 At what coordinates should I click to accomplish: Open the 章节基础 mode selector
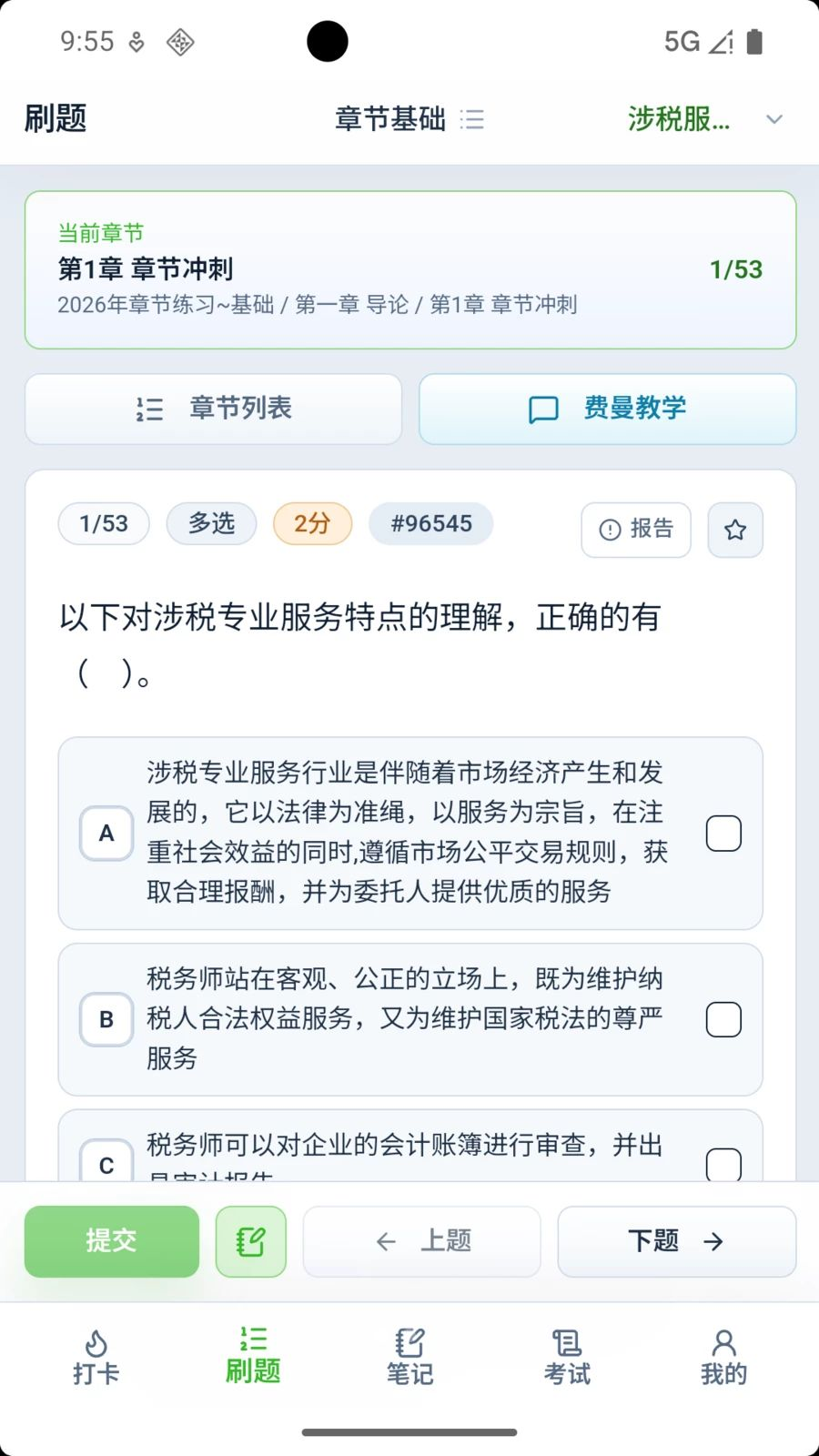tap(409, 119)
